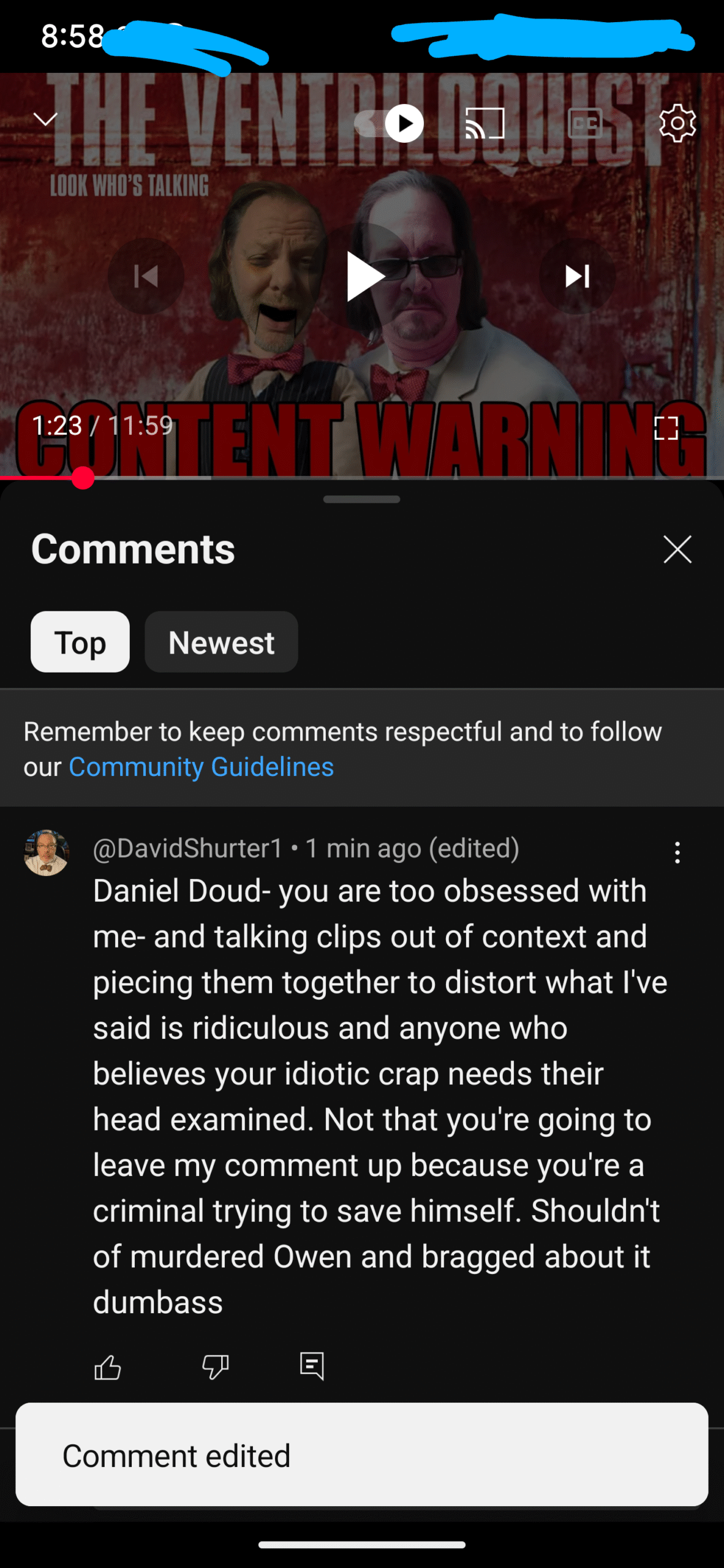
Task: Open video settings gear
Action: tap(677, 123)
